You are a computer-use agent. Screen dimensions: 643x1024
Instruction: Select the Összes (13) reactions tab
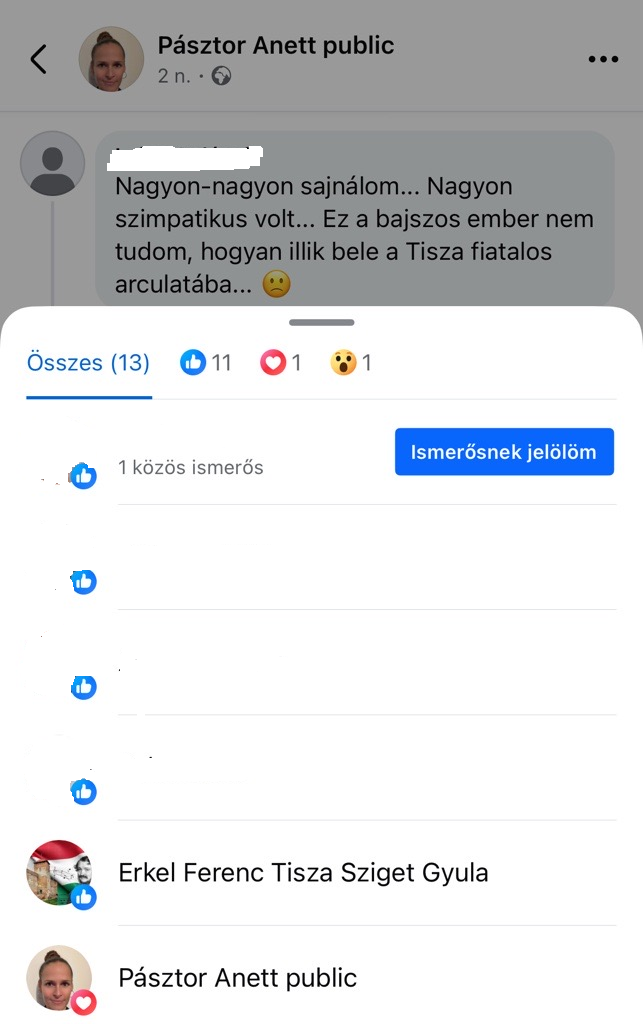pos(88,363)
